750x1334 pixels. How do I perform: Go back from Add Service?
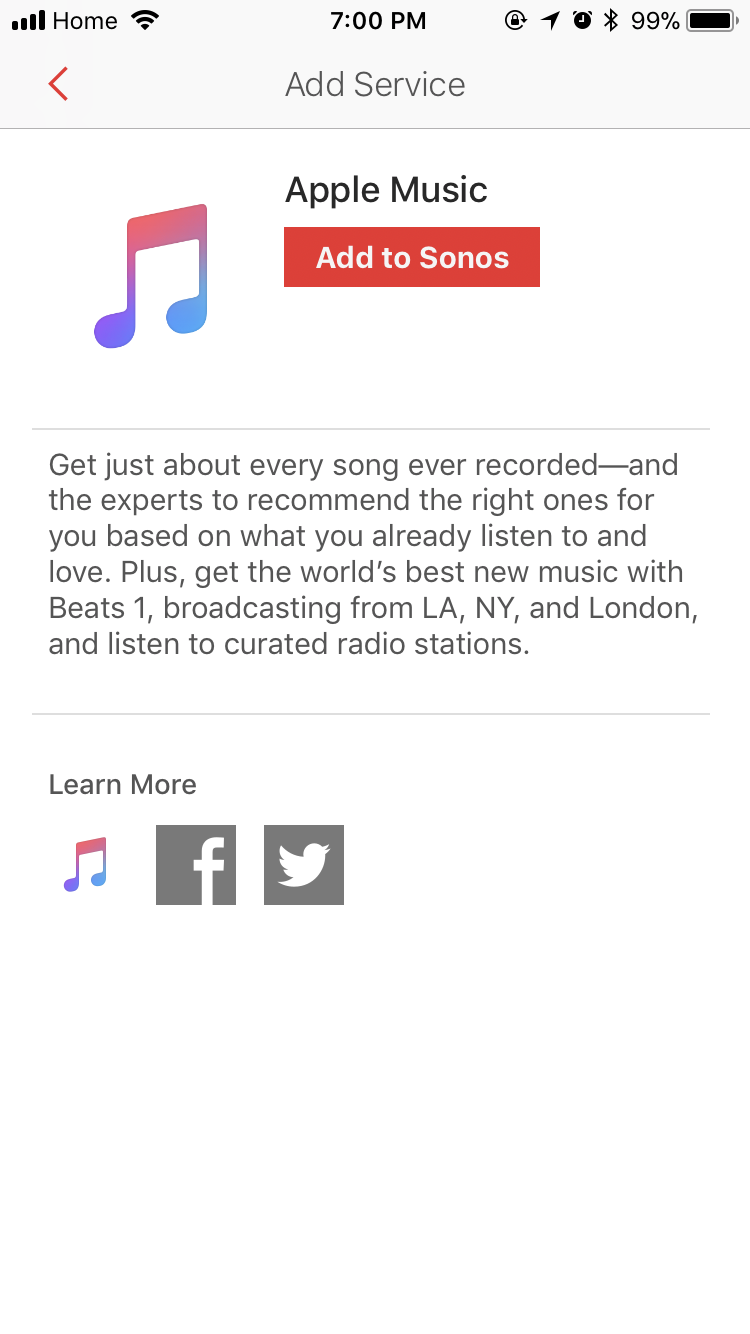point(58,84)
